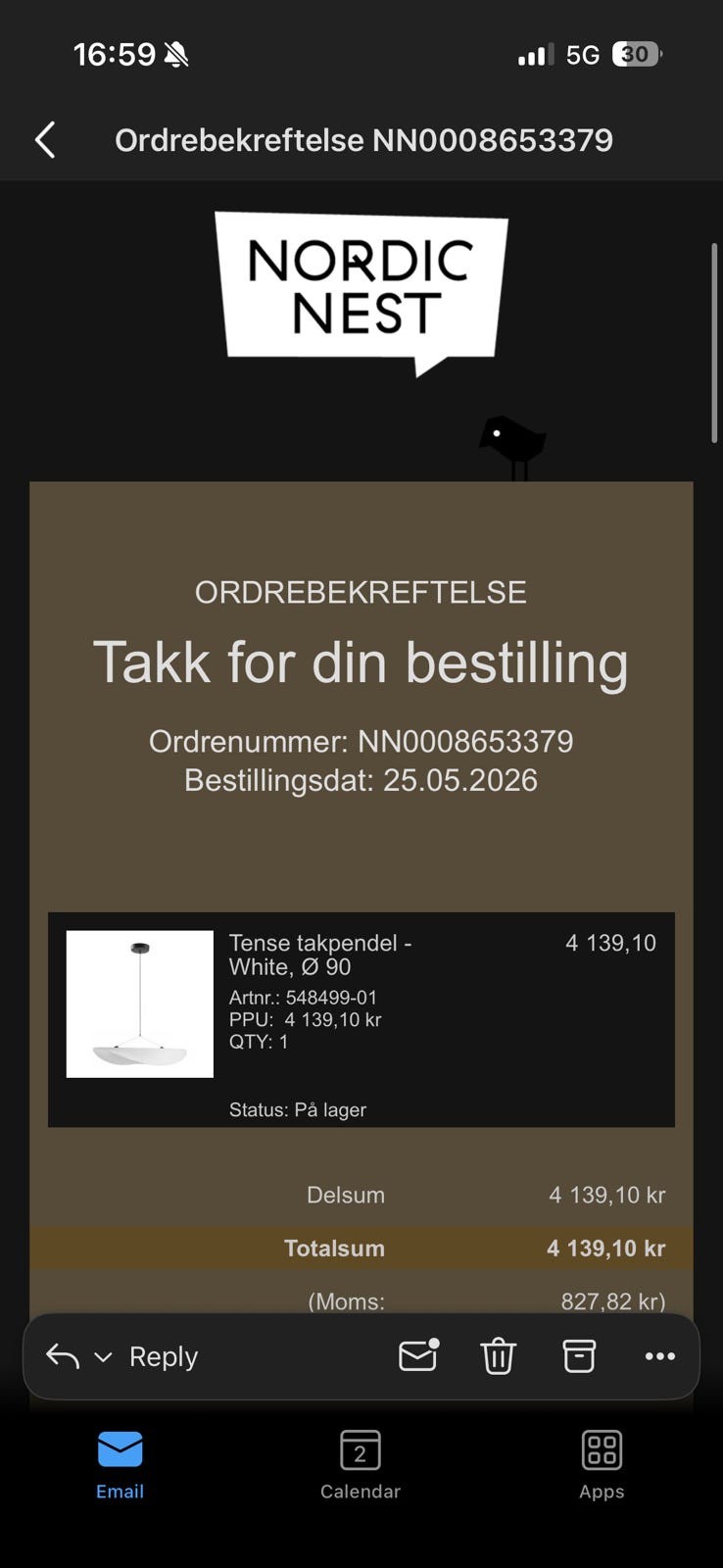
Task: Open the Tense takpendel product image
Action: [140, 1004]
